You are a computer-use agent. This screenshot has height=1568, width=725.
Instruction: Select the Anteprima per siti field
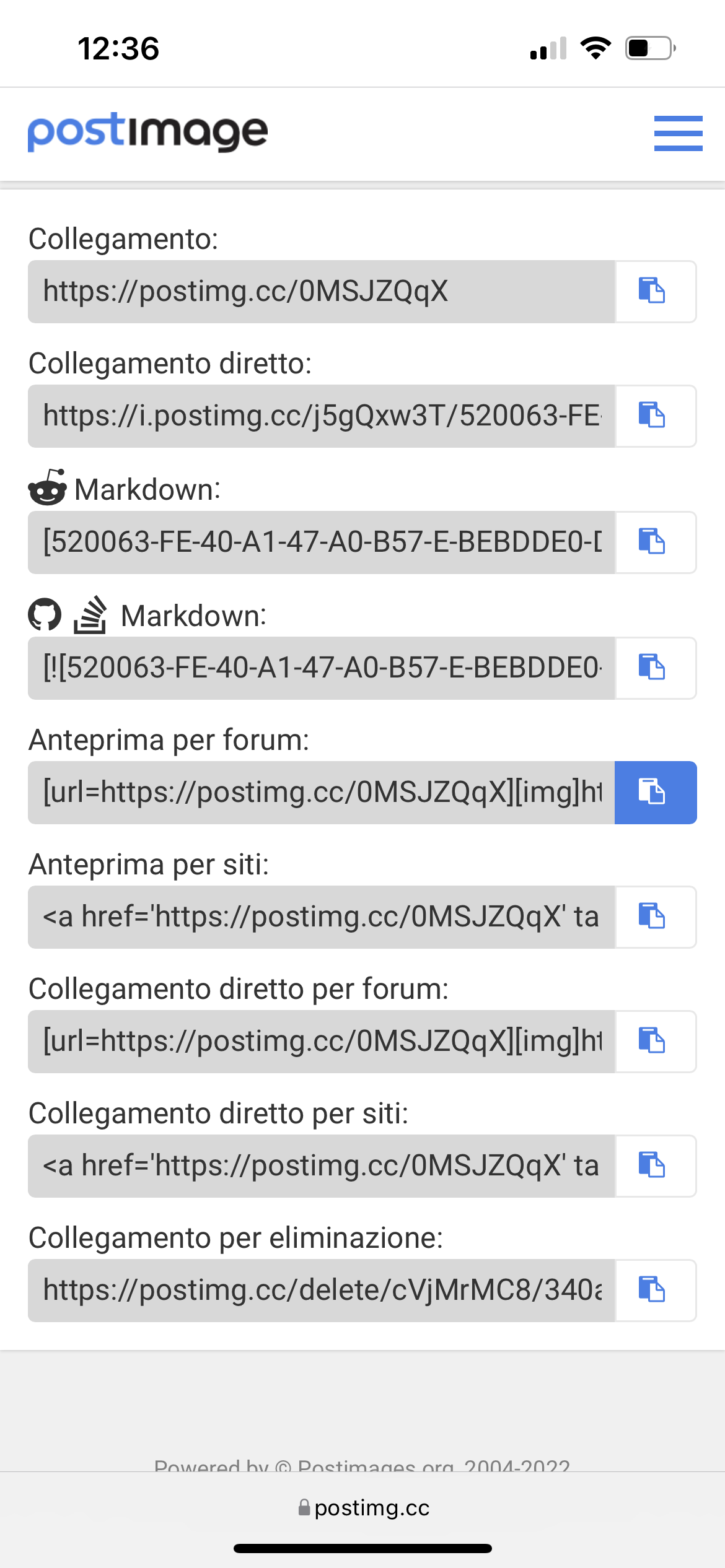pos(322,917)
